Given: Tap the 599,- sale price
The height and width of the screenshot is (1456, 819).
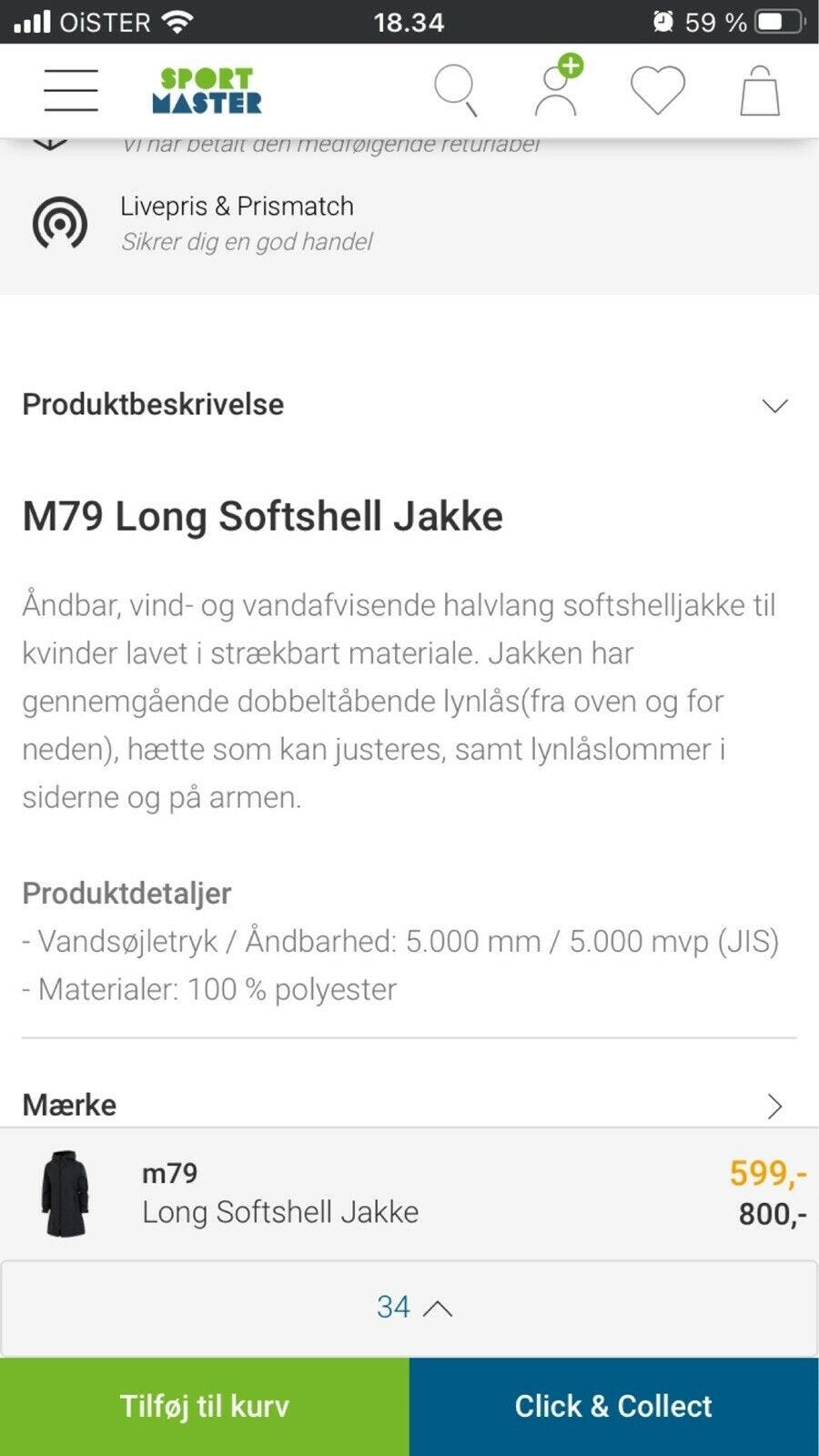Looking at the screenshot, I should (x=770, y=1173).
